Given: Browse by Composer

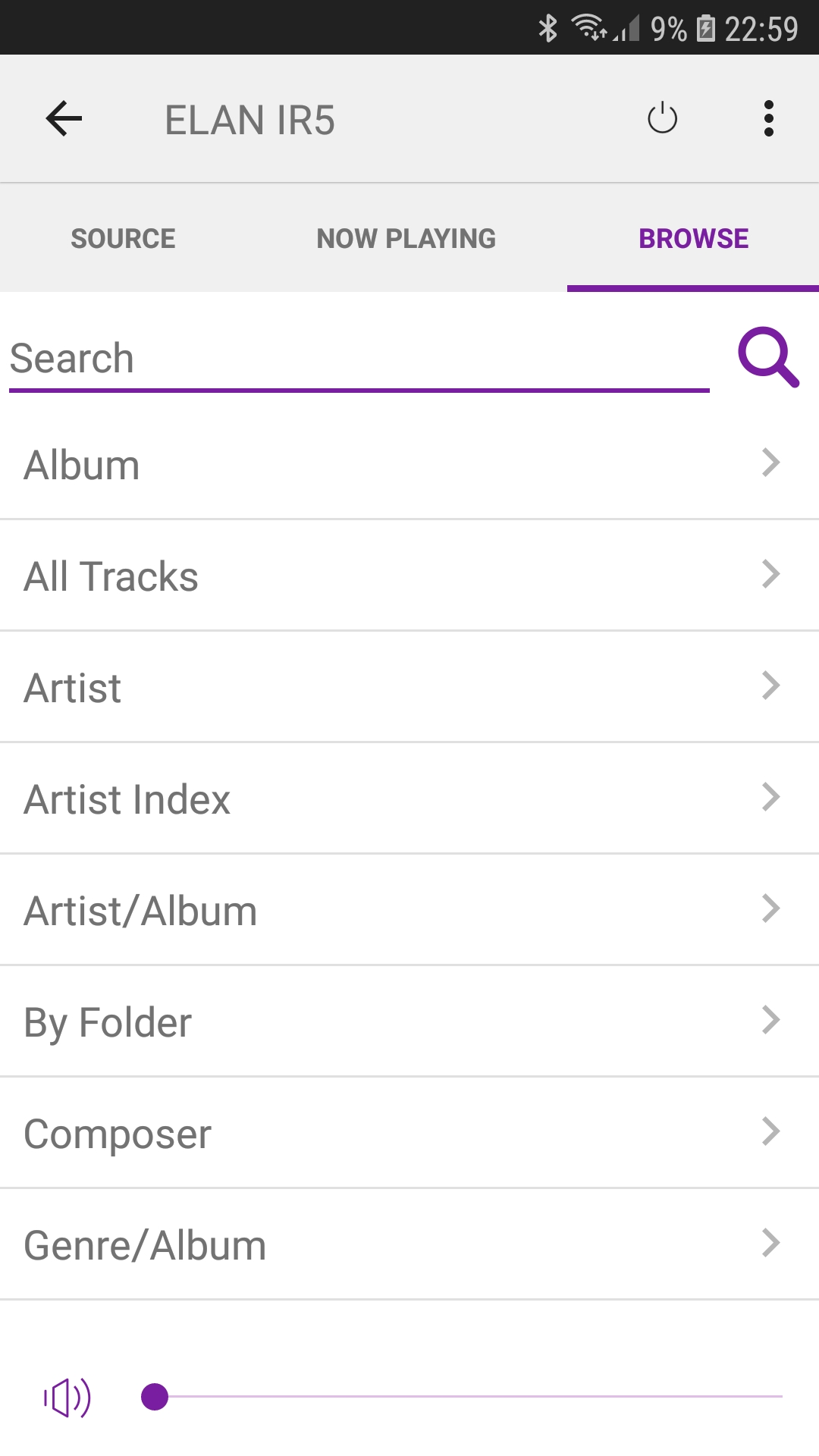Looking at the screenshot, I should click(409, 1133).
